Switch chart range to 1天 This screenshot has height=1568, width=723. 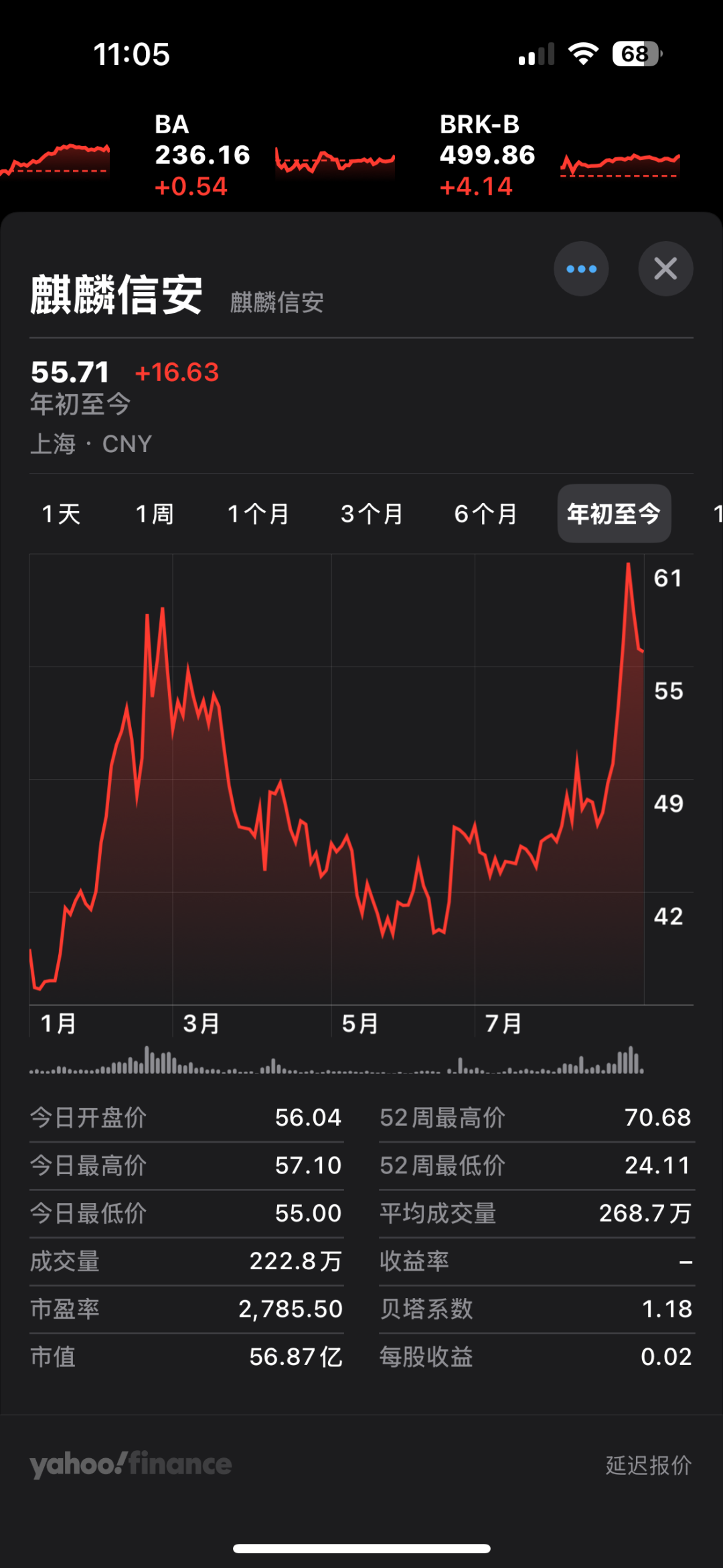point(61,514)
